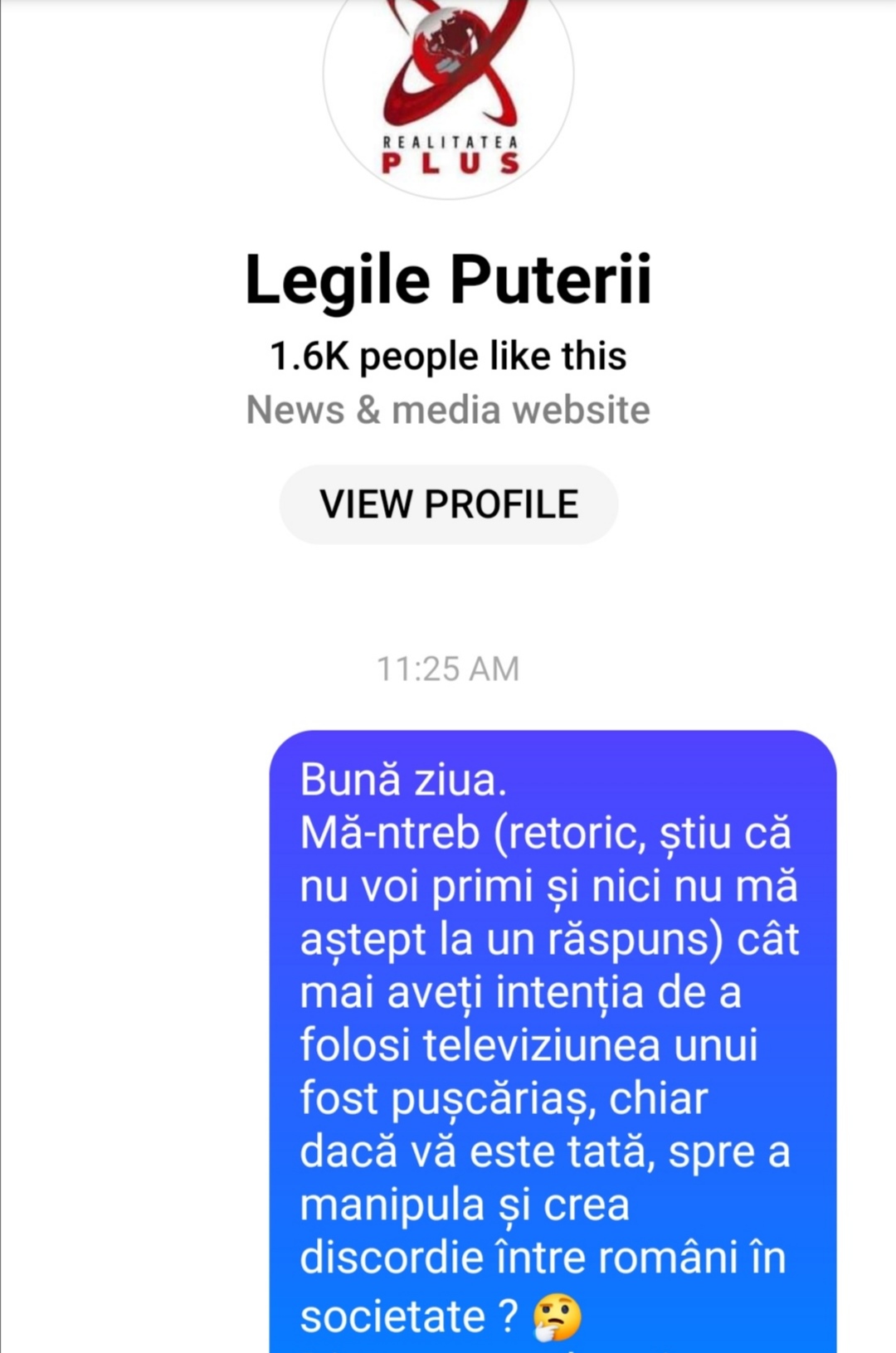Tap the VIEW PROFILE button for Legile Puterii
896x1353 pixels.
(x=449, y=504)
